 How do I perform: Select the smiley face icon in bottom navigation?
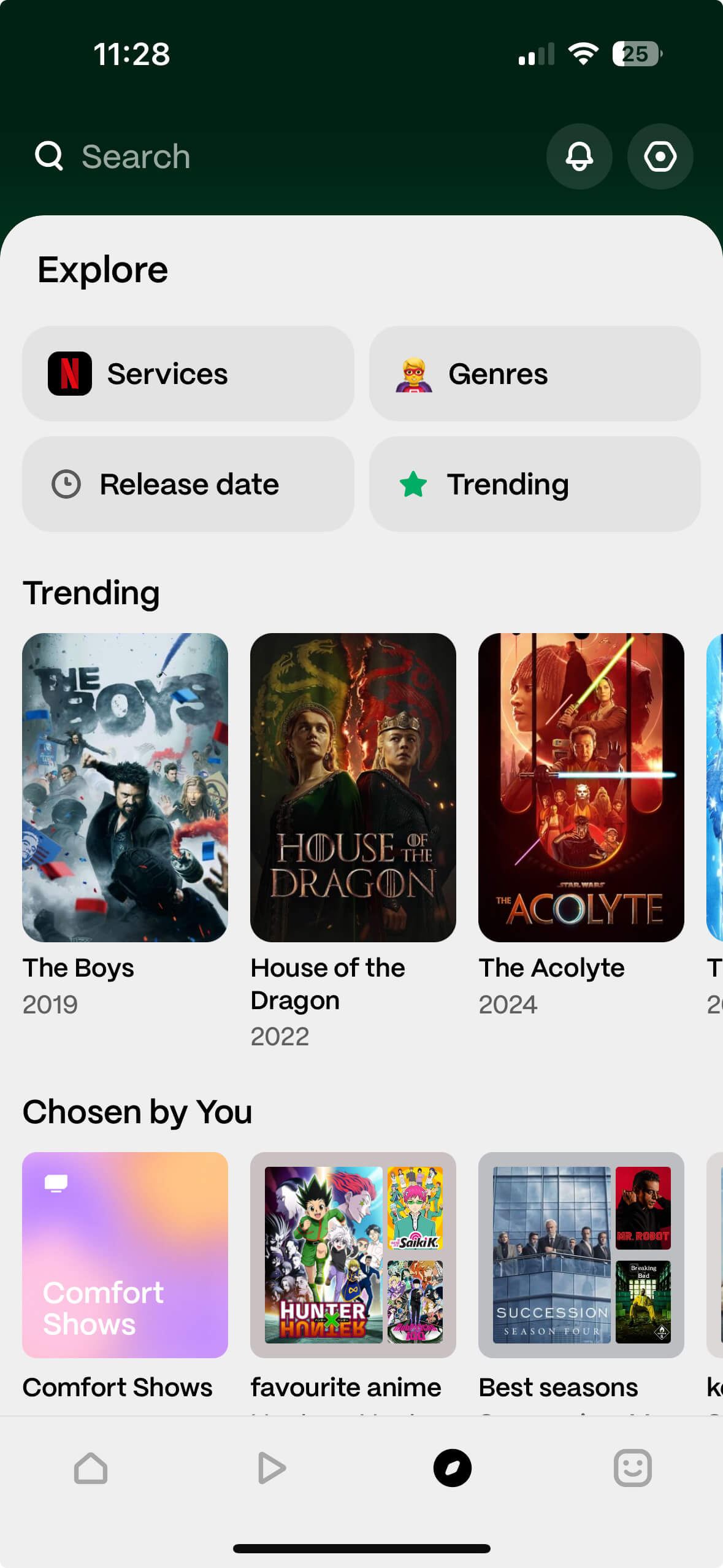pyautogui.click(x=632, y=1467)
